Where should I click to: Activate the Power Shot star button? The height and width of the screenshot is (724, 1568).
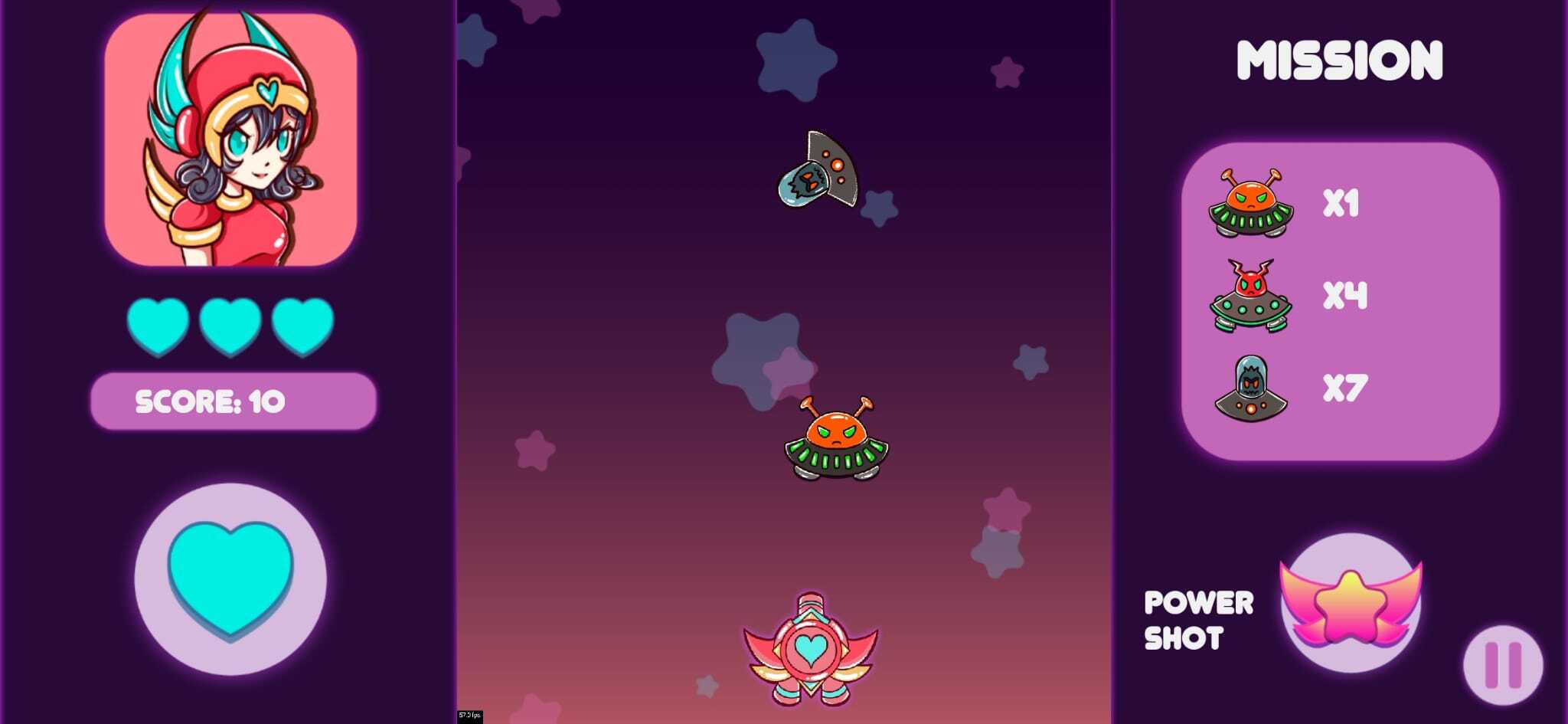(x=1351, y=604)
